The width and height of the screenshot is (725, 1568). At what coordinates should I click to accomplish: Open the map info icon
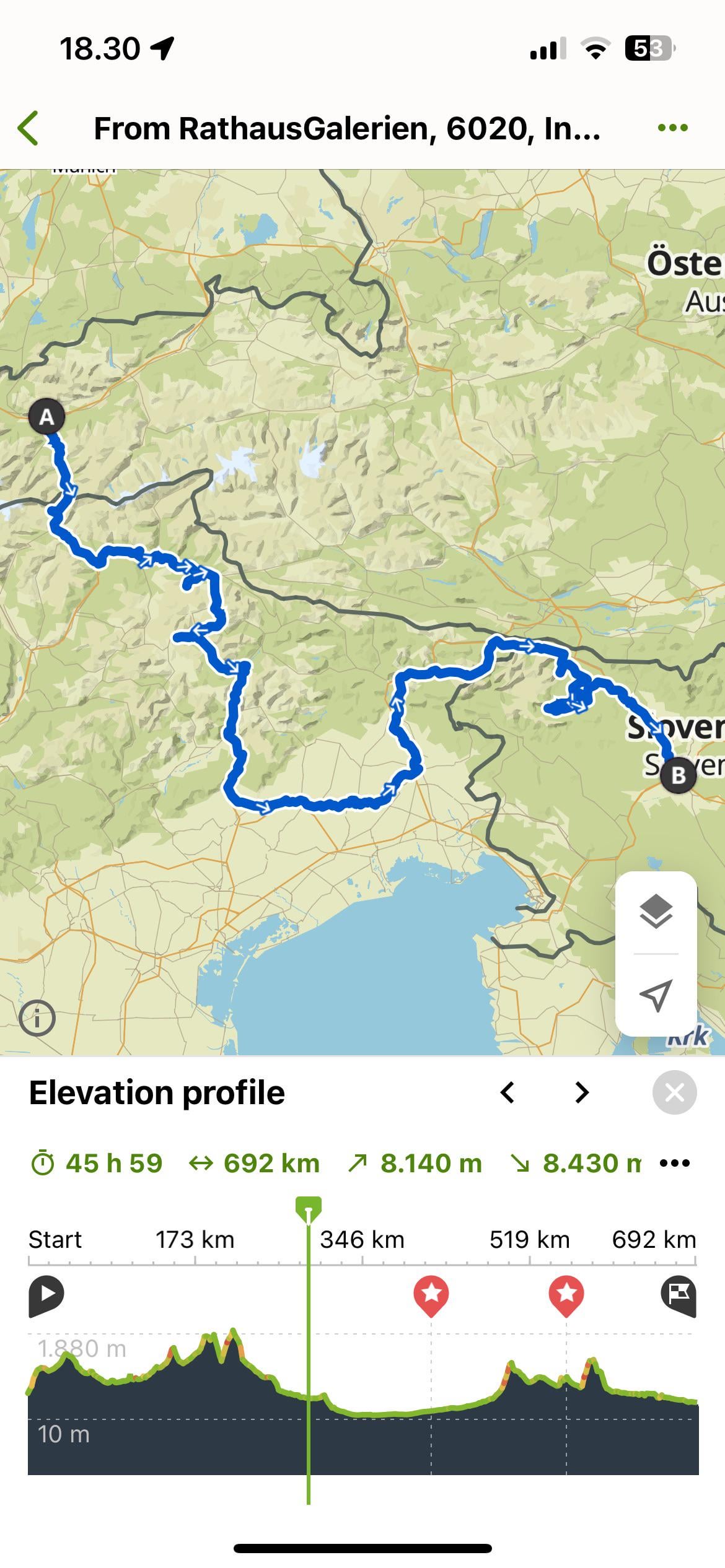(37, 1019)
